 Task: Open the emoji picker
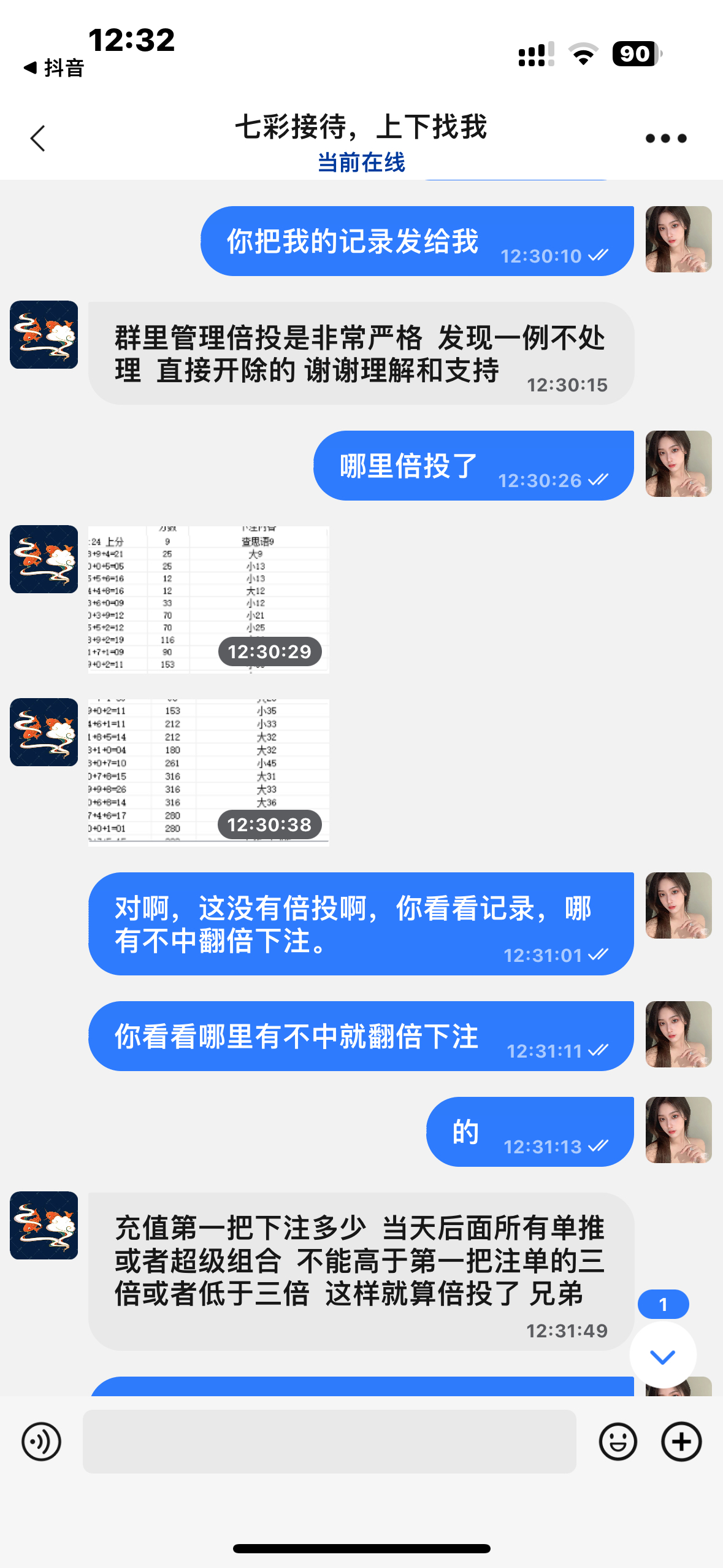coord(618,1442)
